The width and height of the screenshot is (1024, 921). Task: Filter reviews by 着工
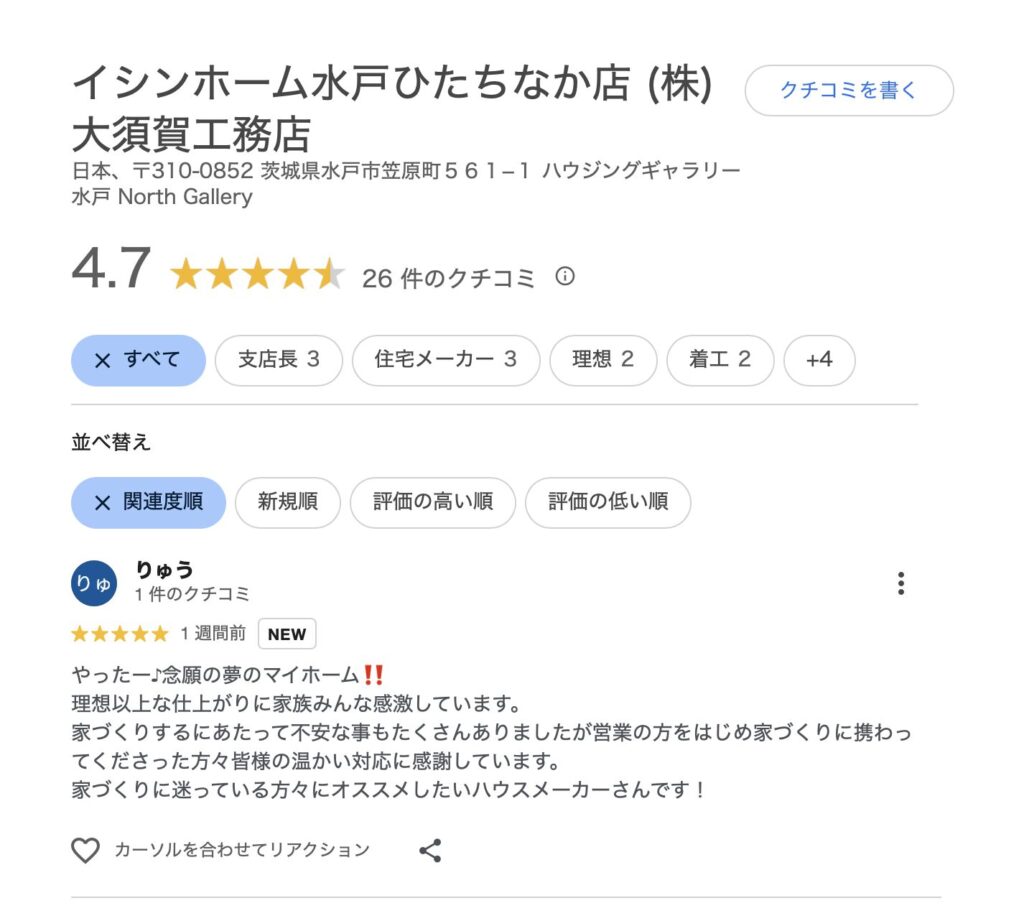click(720, 360)
